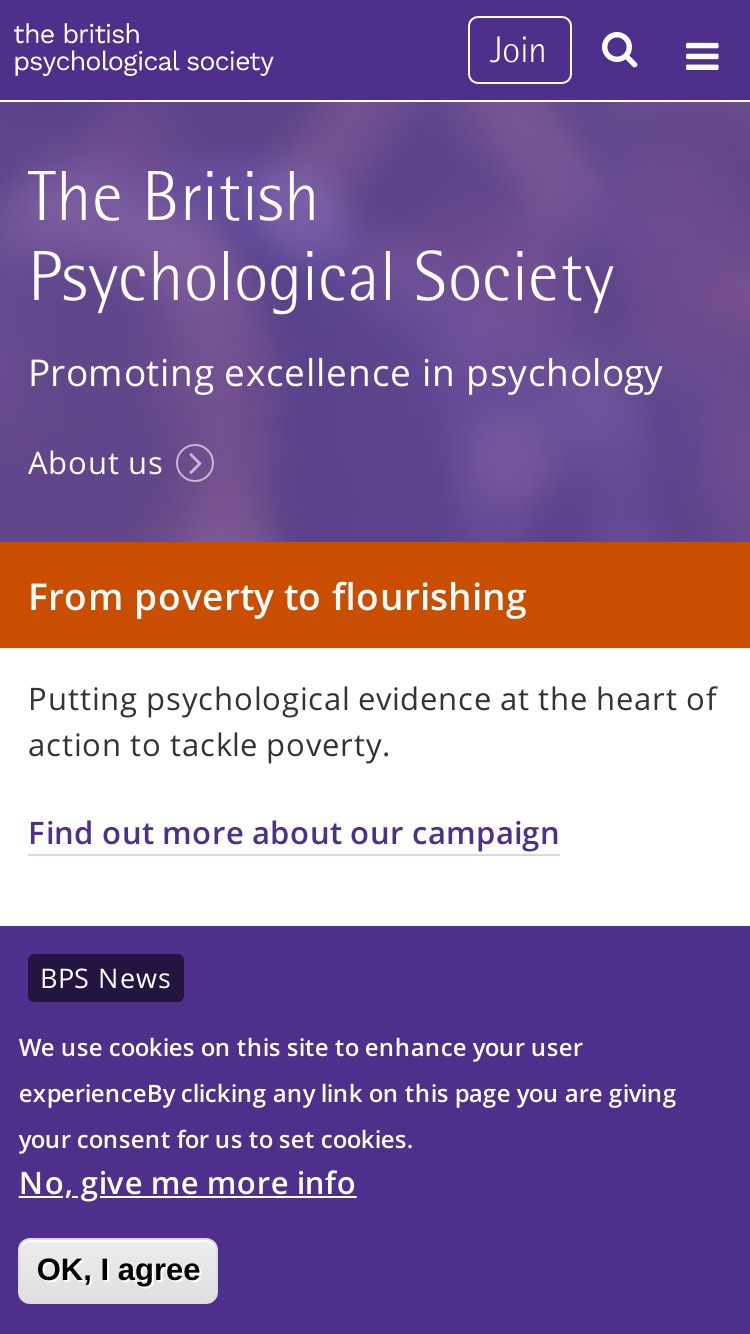Accept cookies with OK, I agree

tap(118, 1271)
